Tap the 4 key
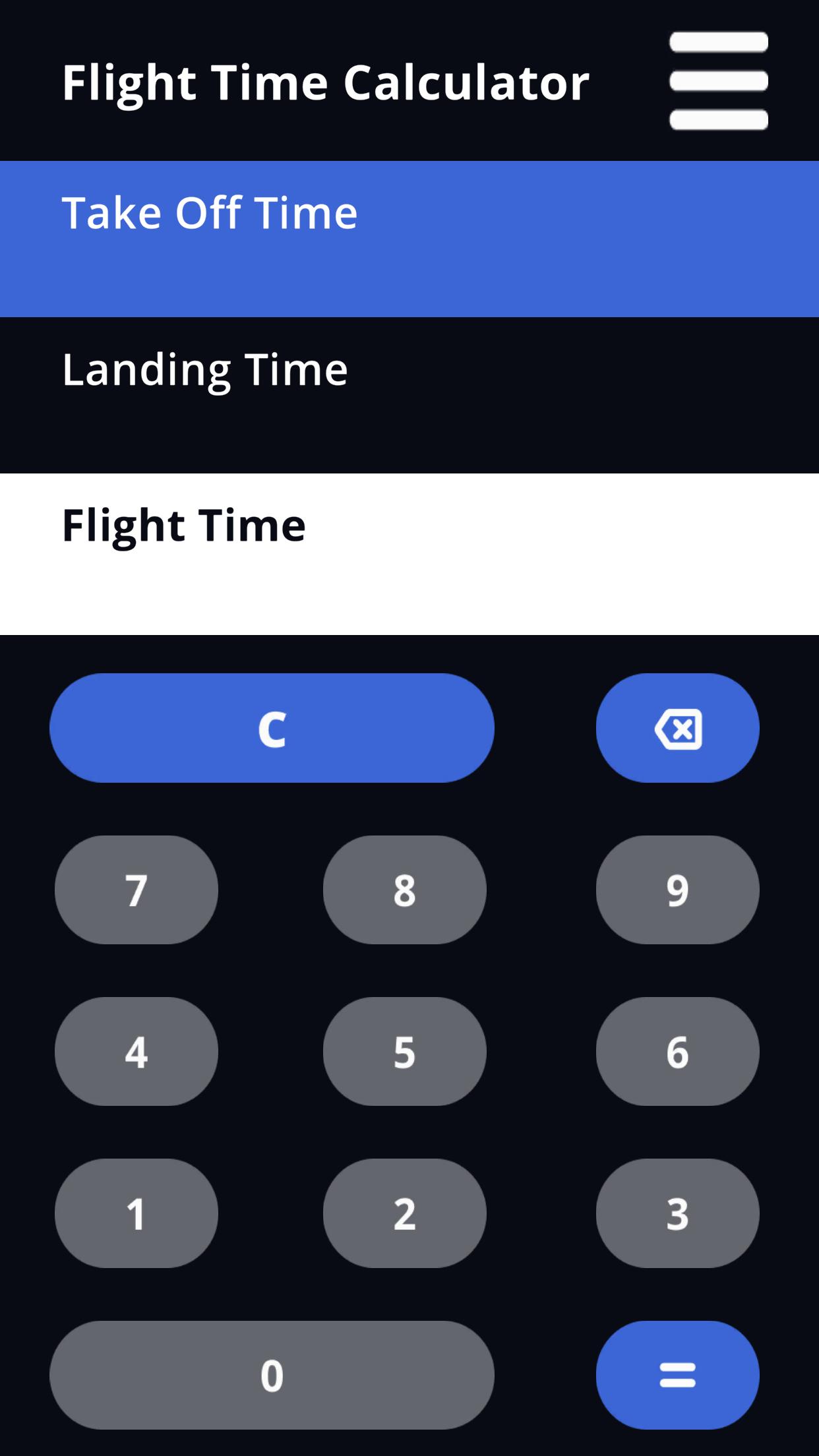 pos(136,1051)
